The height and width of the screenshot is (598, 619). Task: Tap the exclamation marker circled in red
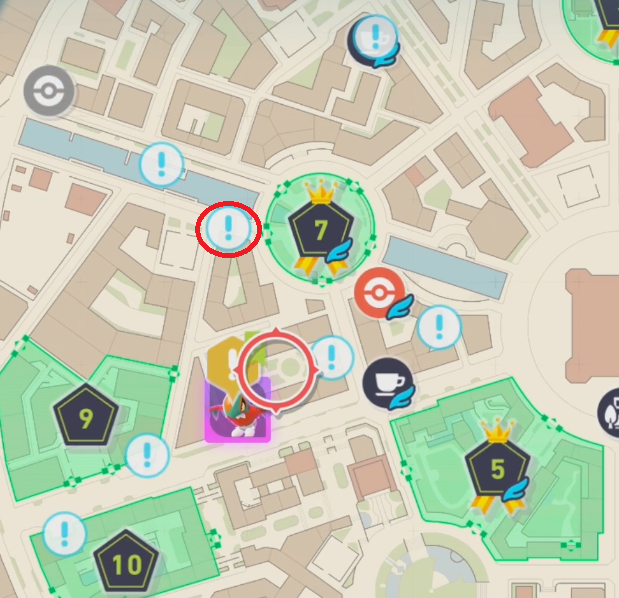click(229, 229)
